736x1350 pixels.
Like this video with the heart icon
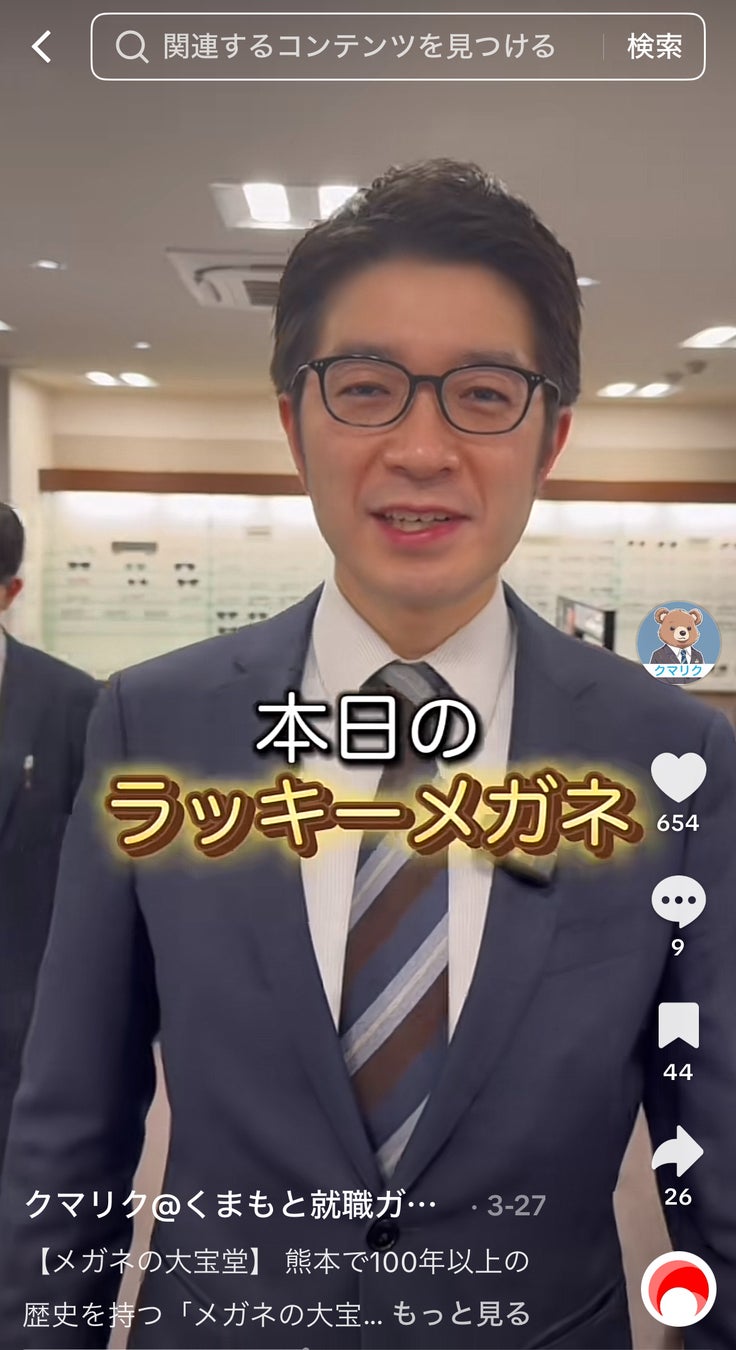(x=678, y=777)
